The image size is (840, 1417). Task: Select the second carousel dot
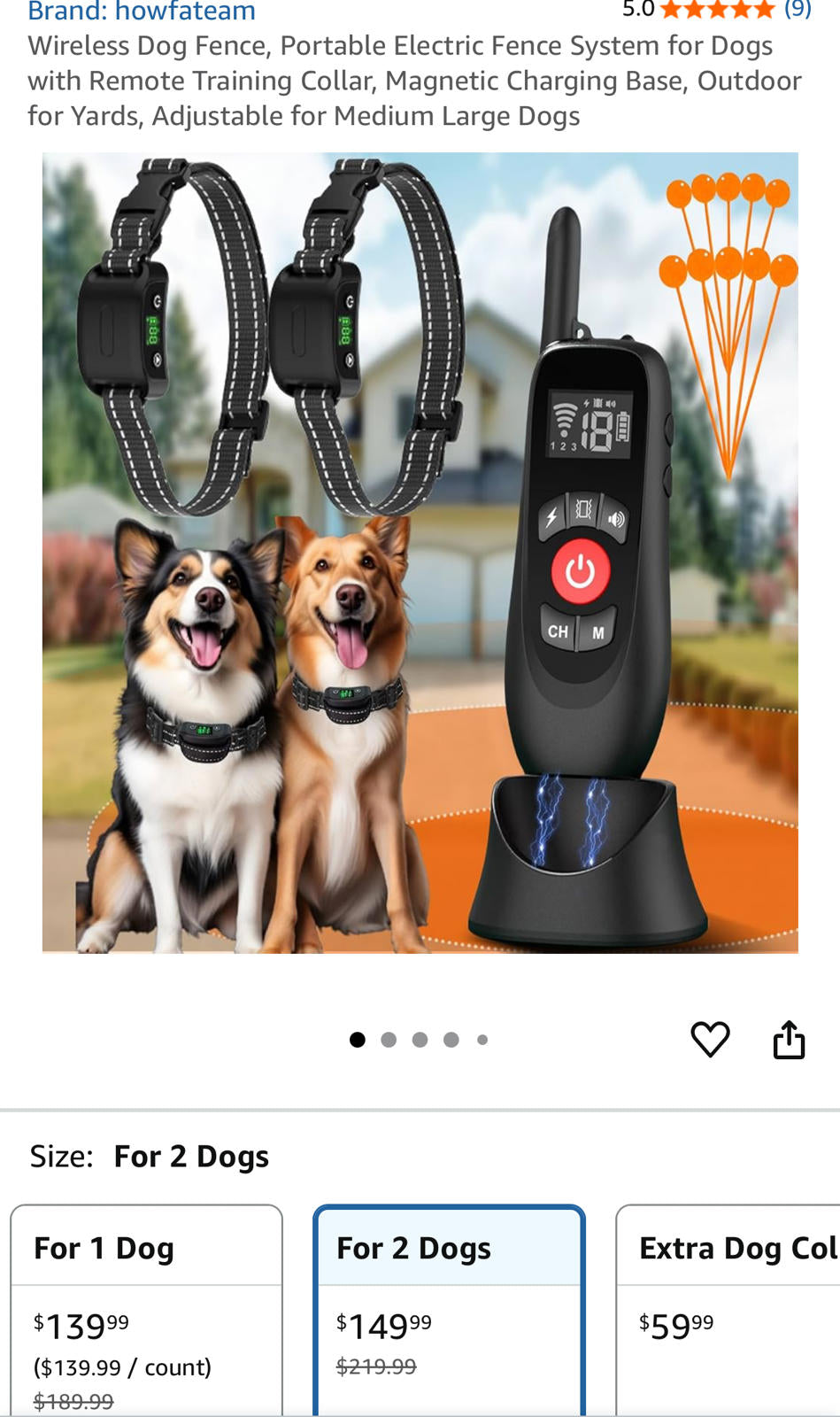pos(388,1040)
